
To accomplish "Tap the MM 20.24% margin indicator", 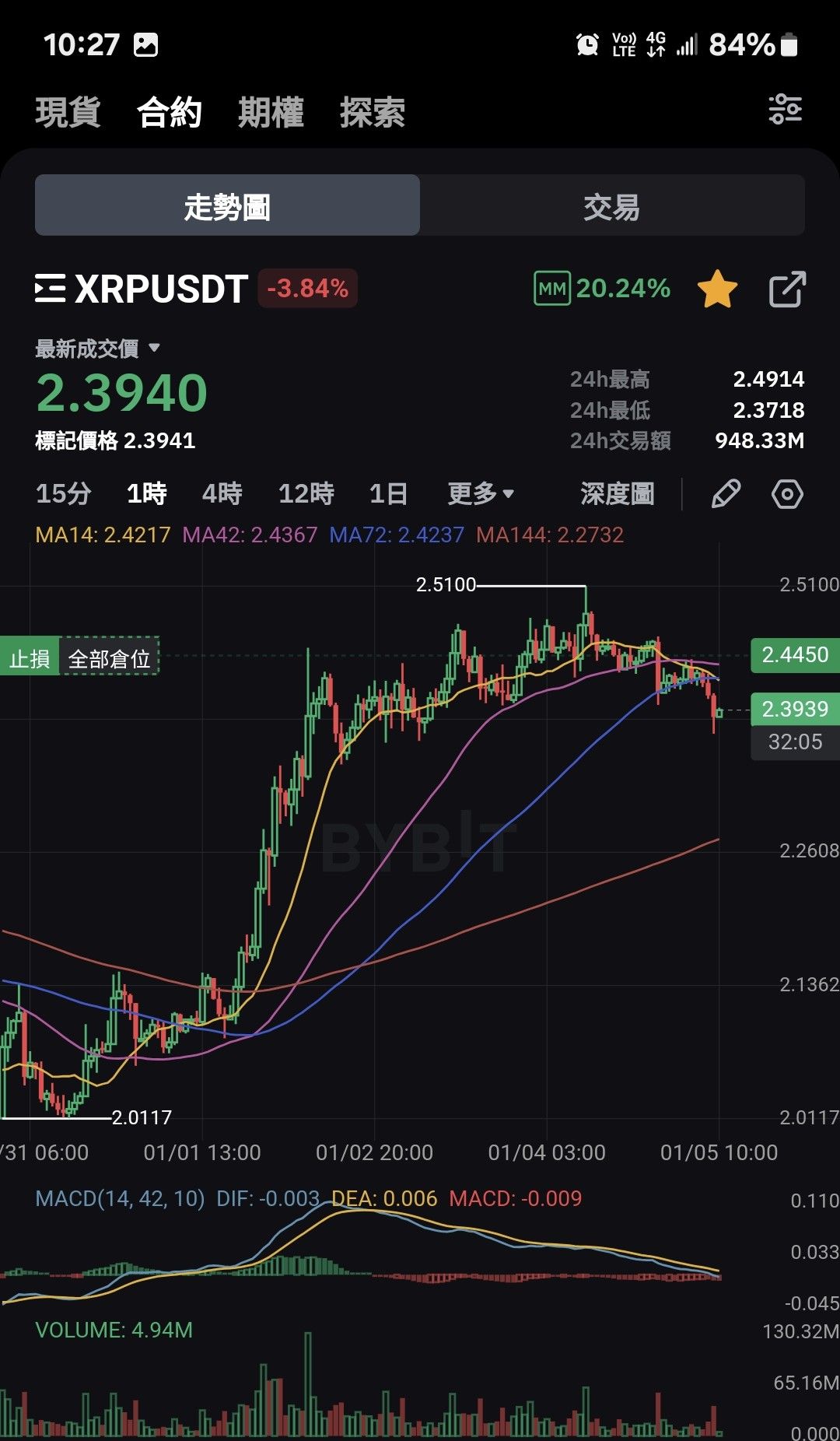I will [x=602, y=289].
